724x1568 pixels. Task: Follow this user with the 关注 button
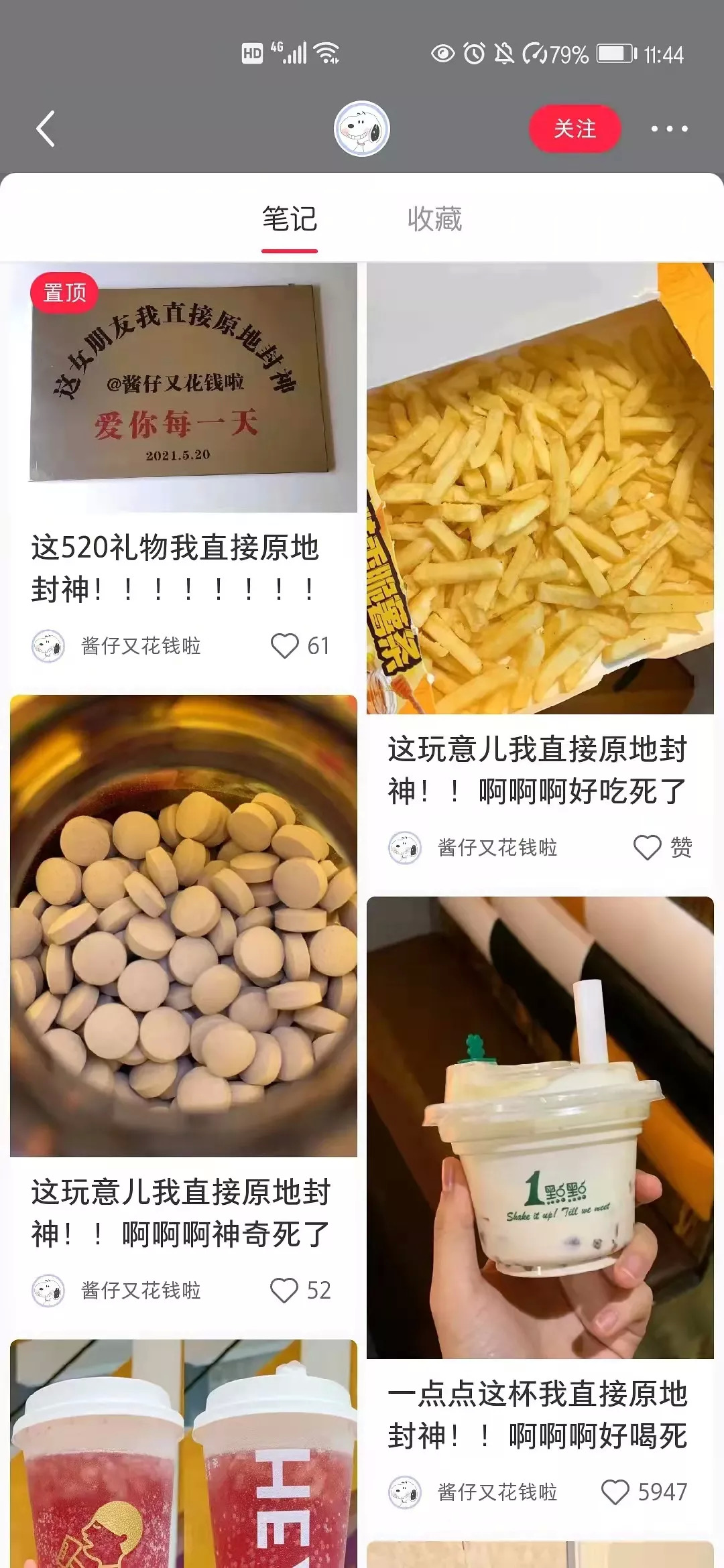tap(575, 129)
